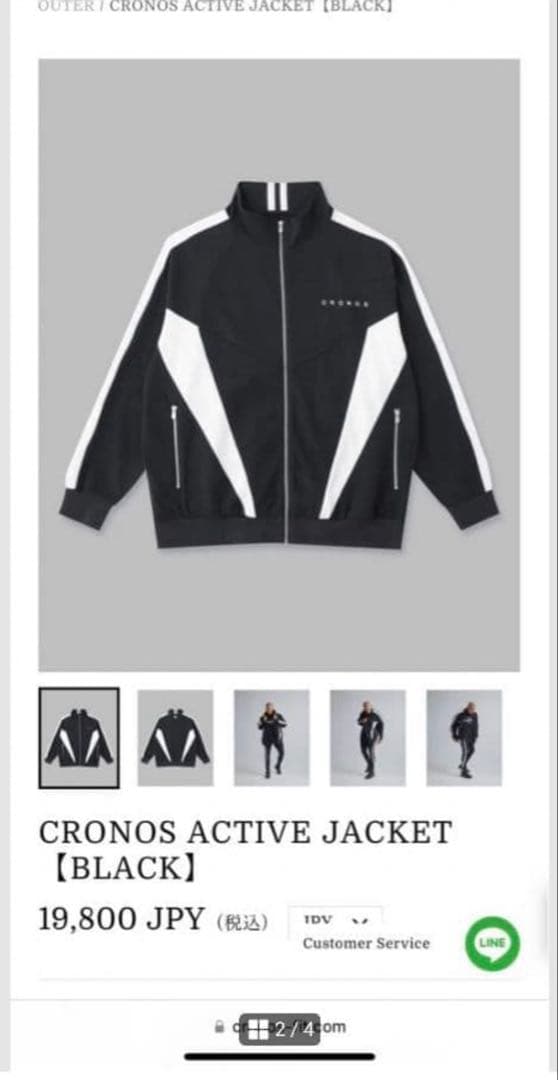
Task: Open the OUTER breadcrumb link
Action: click(65, 6)
